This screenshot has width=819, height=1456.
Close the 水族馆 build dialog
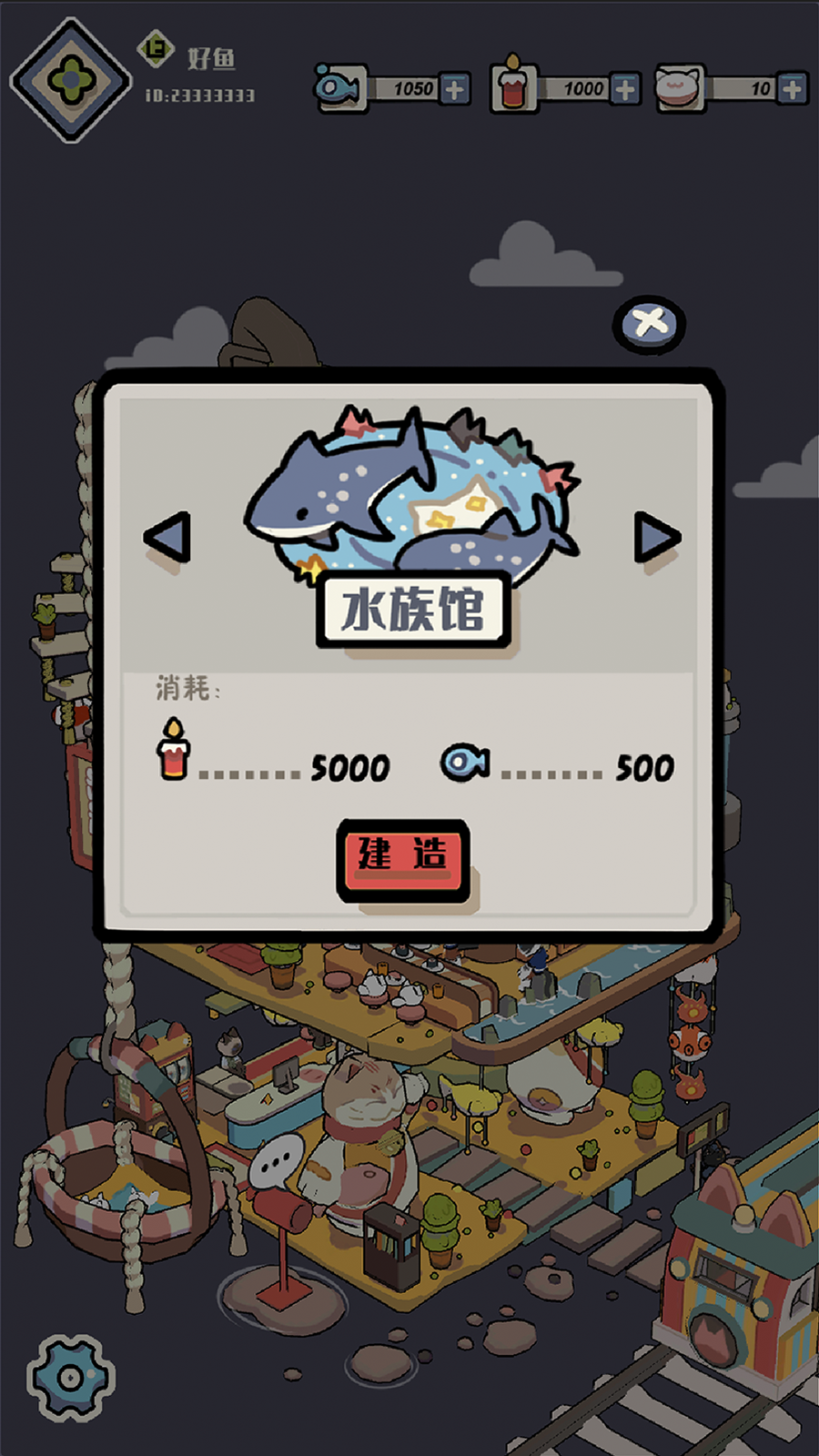649,323
